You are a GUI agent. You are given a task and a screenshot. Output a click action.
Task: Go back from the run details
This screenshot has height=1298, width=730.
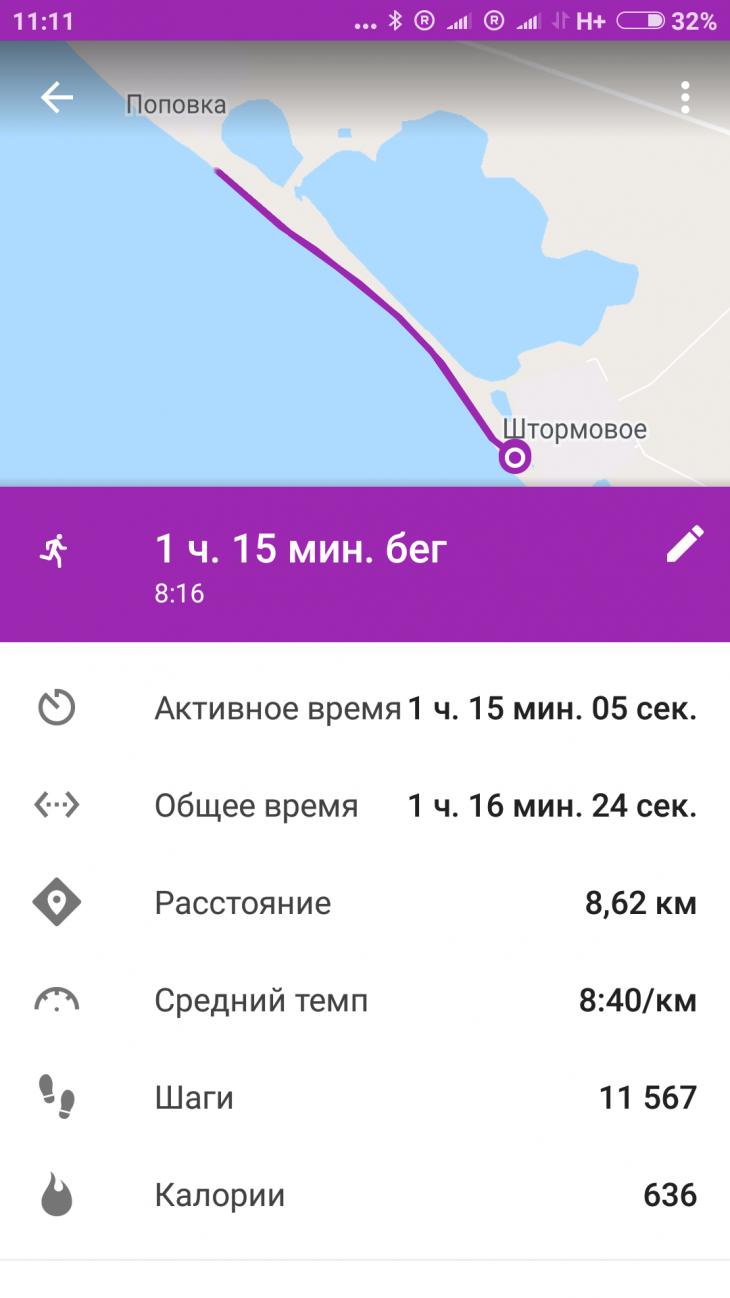[57, 97]
